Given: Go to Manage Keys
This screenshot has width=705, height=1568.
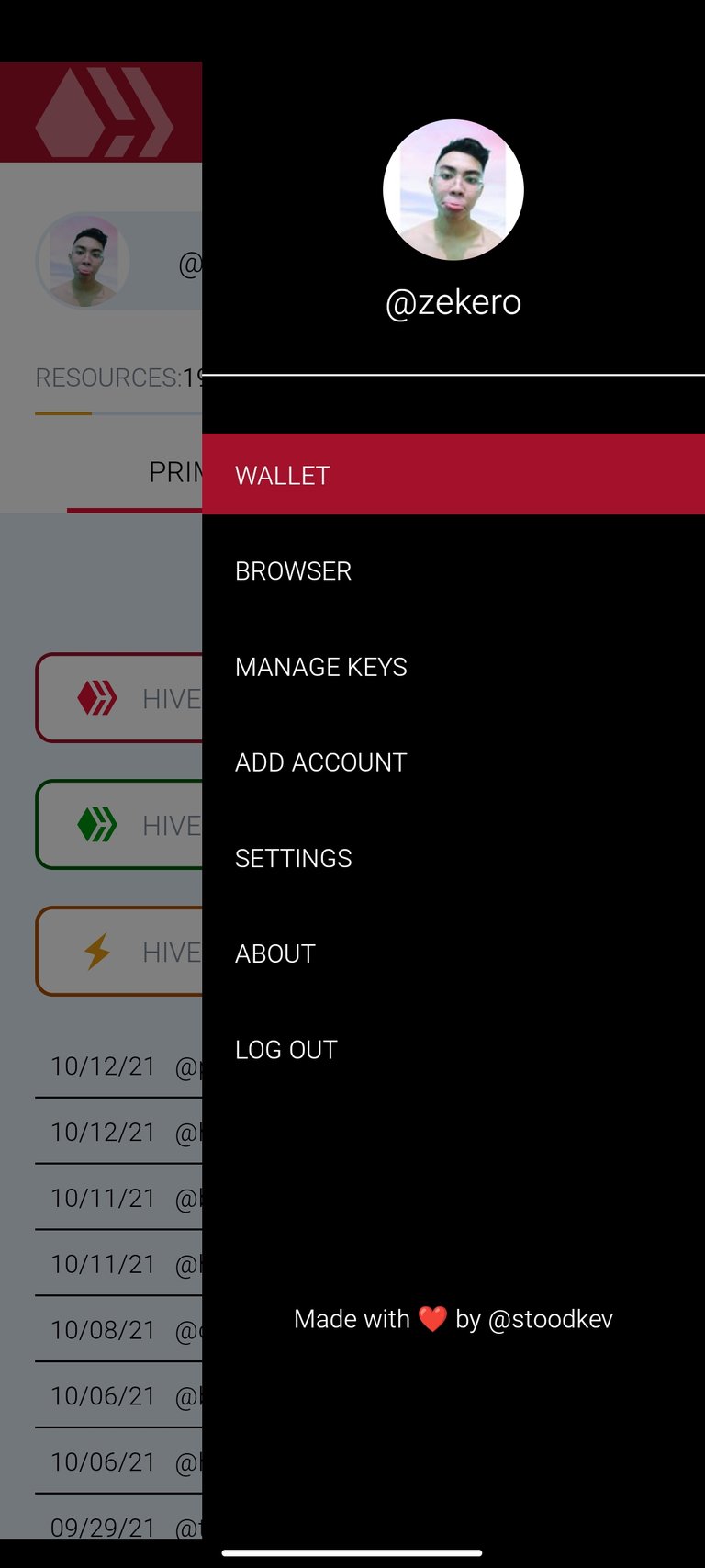Looking at the screenshot, I should (453, 667).
